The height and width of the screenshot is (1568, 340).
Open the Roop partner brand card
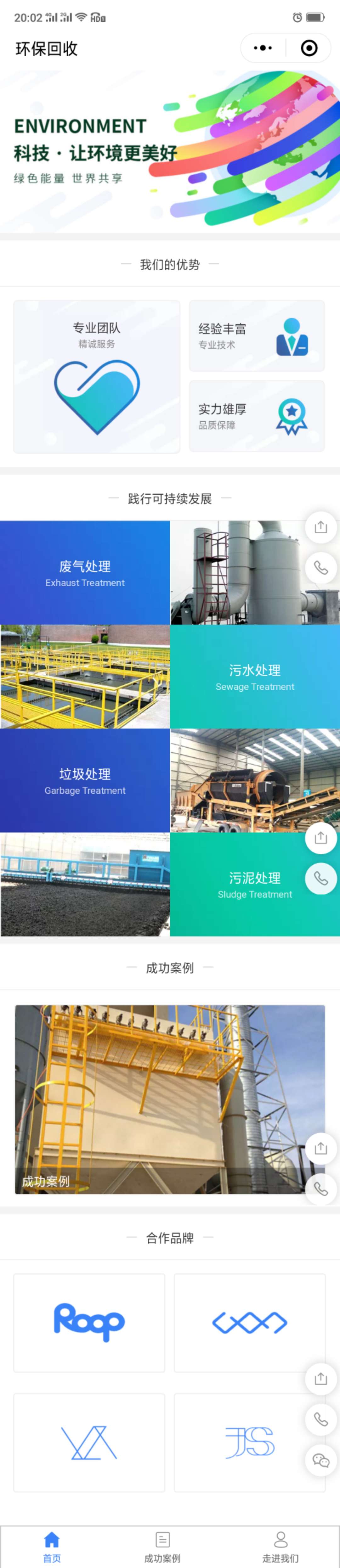[x=89, y=1322]
